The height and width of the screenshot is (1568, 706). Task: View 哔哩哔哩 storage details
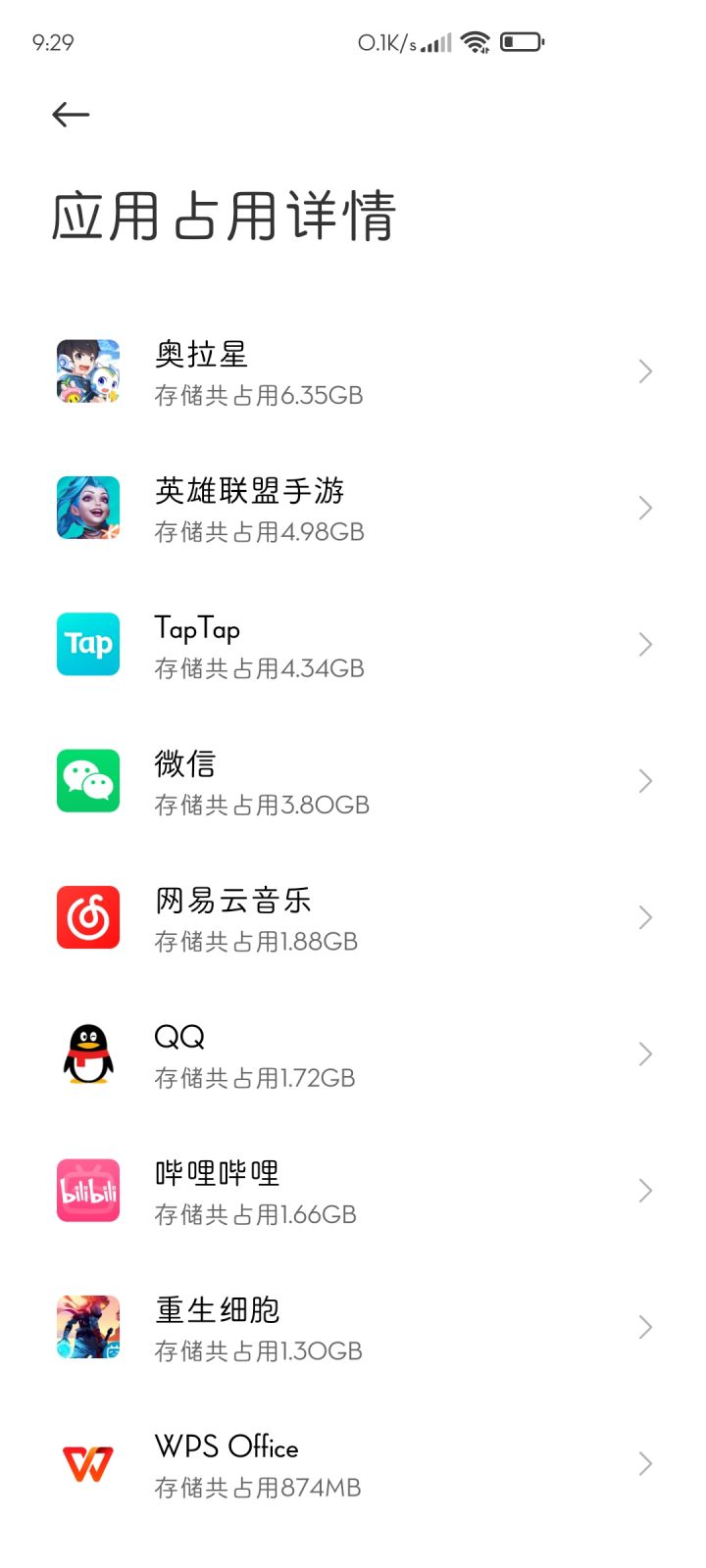(x=353, y=1192)
